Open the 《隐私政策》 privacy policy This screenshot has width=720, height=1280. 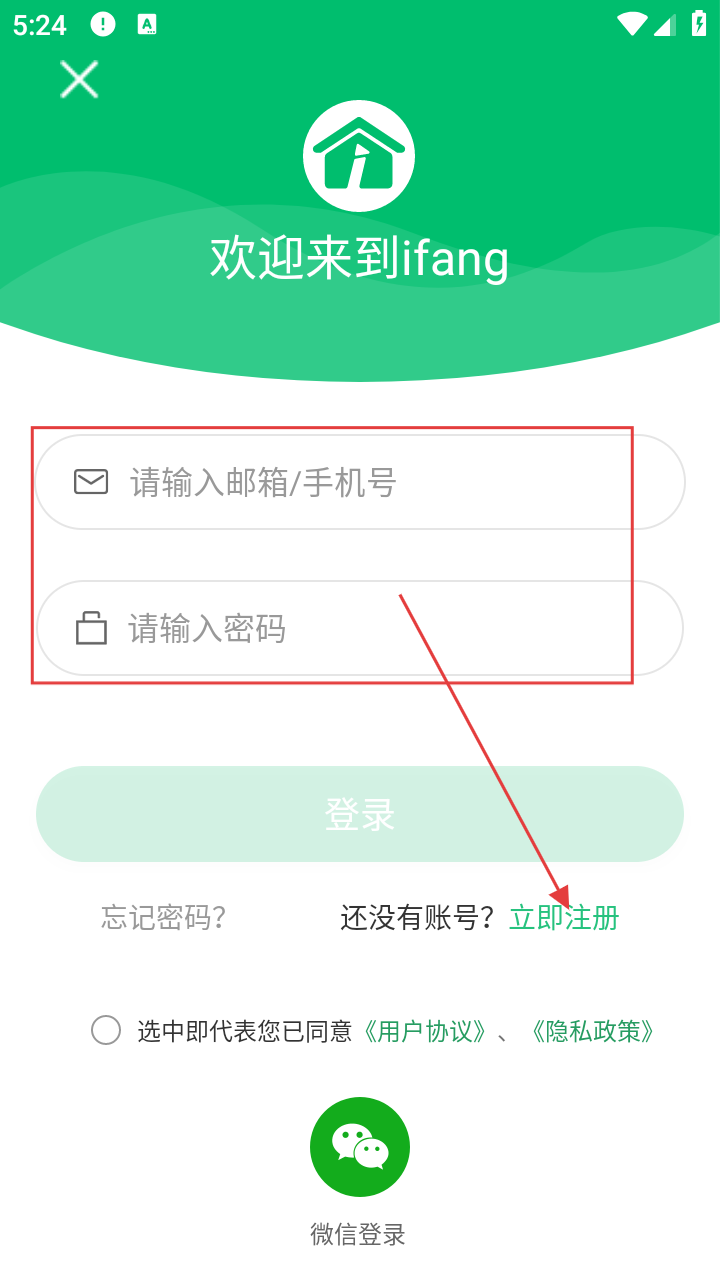[593, 1031]
